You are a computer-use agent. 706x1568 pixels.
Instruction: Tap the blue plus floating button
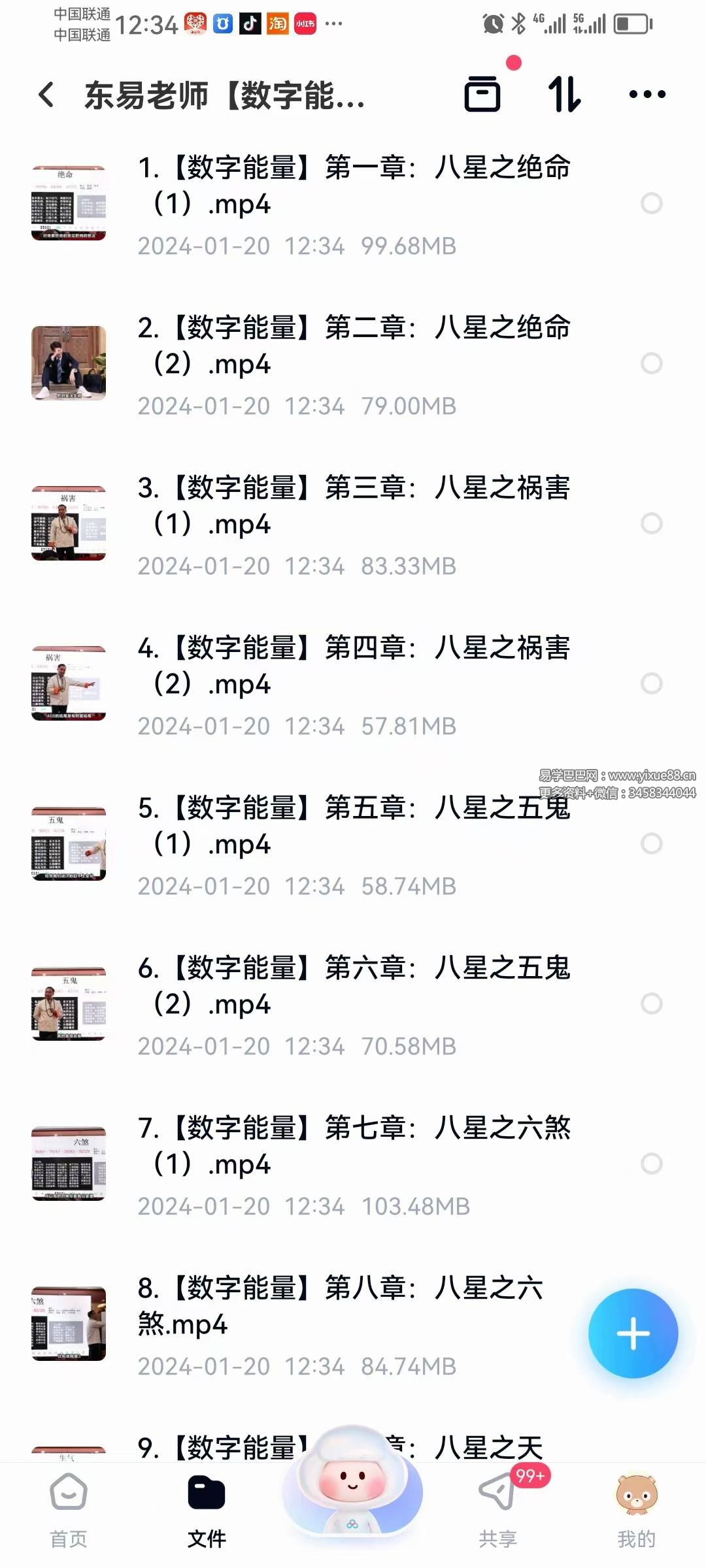632,1333
